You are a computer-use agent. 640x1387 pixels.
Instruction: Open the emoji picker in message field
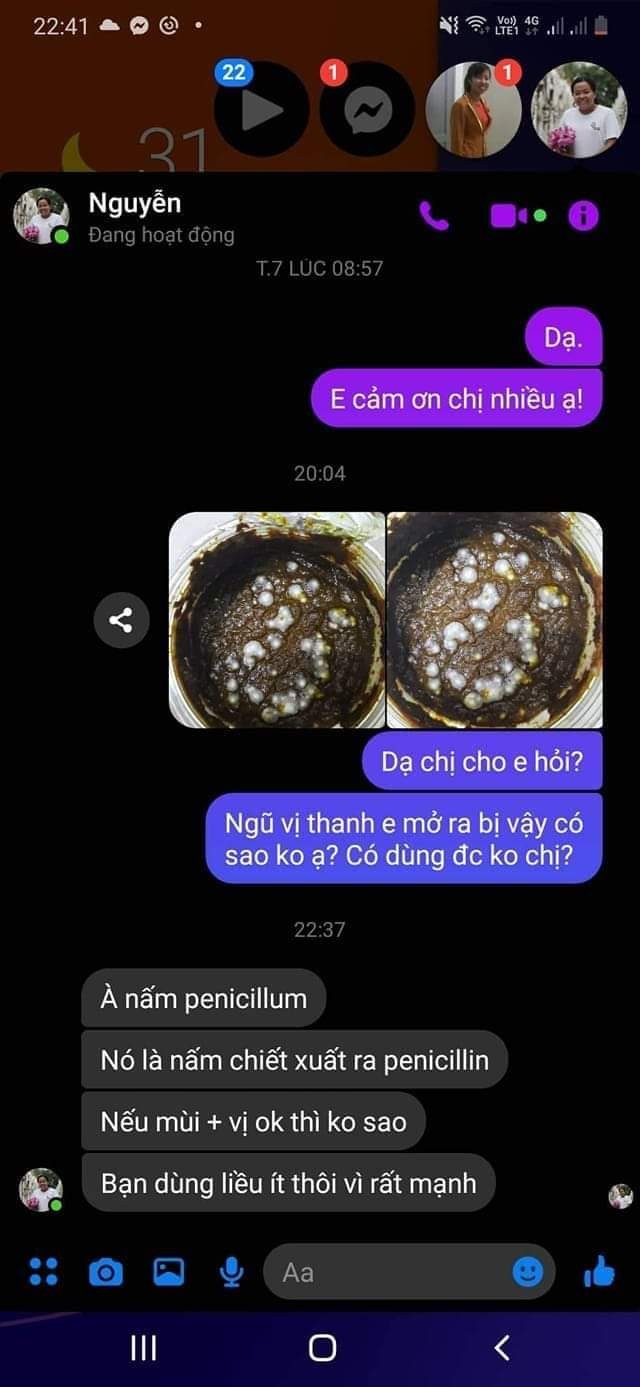pyautogui.click(x=527, y=1272)
